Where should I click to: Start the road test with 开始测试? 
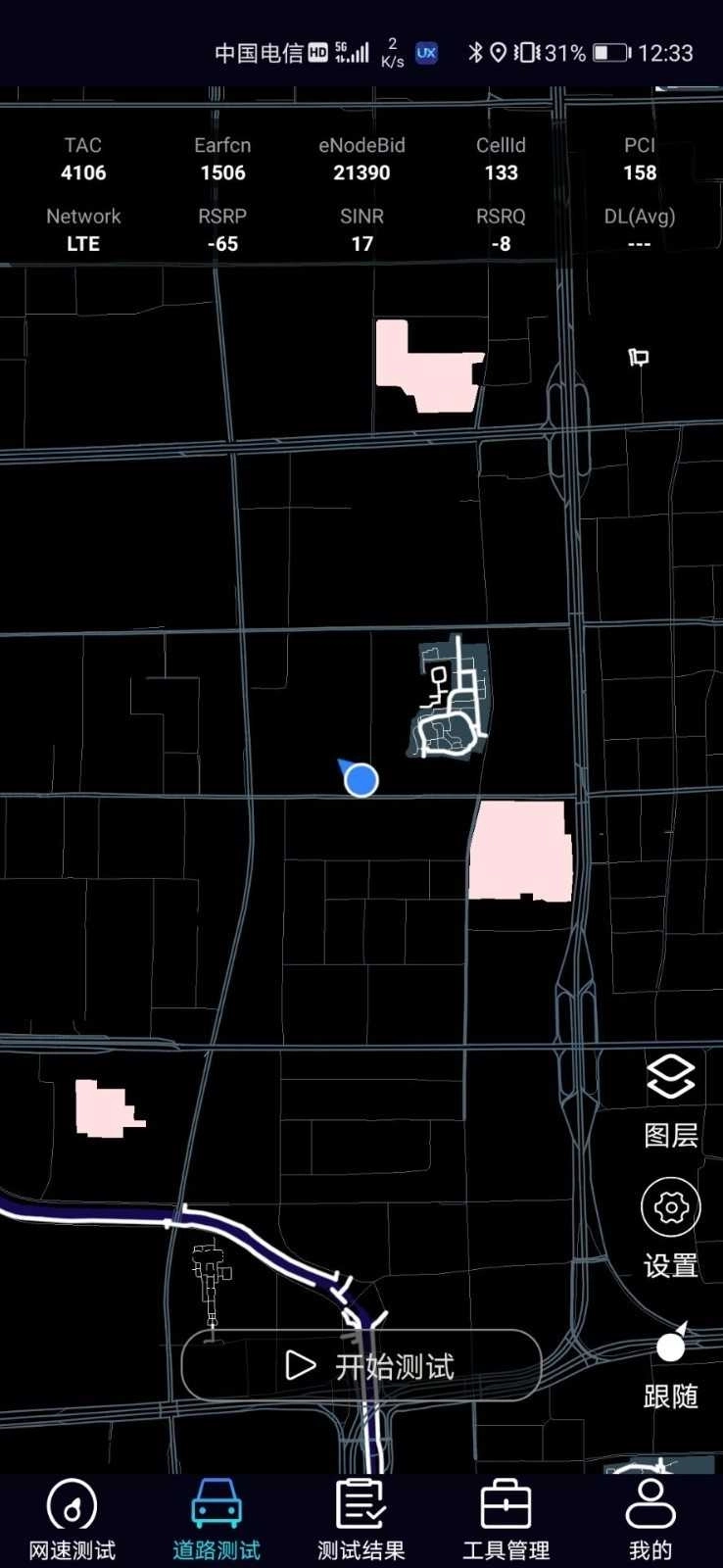pyautogui.click(x=361, y=1365)
